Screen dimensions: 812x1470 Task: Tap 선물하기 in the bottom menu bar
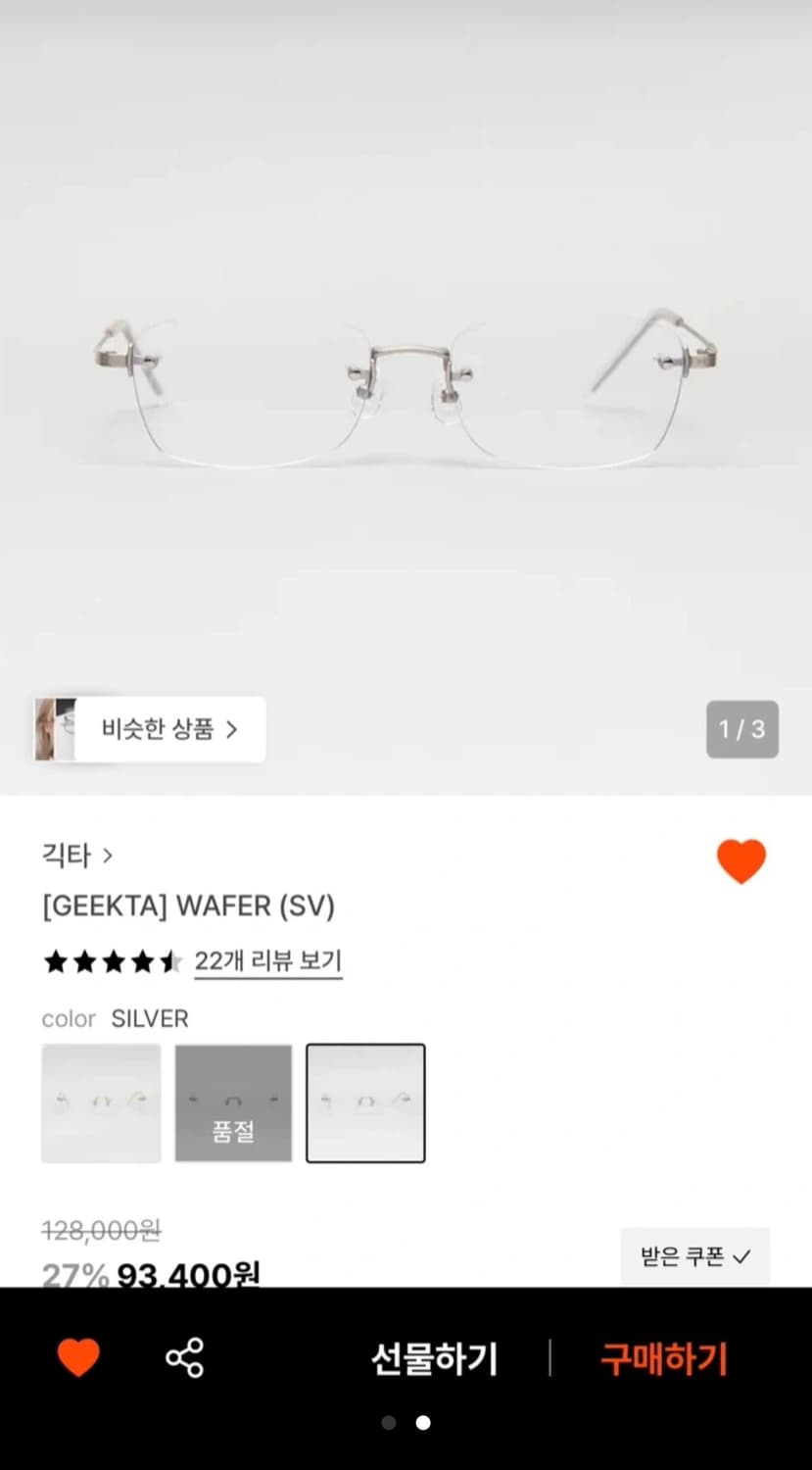pos(434,1357)
